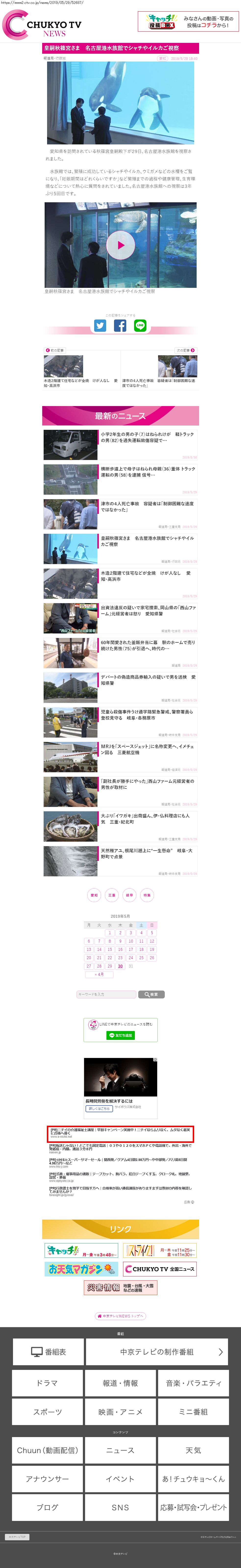241x1568 pixels.
Task: Play the aquarium visit video
Action: [121, 245]
